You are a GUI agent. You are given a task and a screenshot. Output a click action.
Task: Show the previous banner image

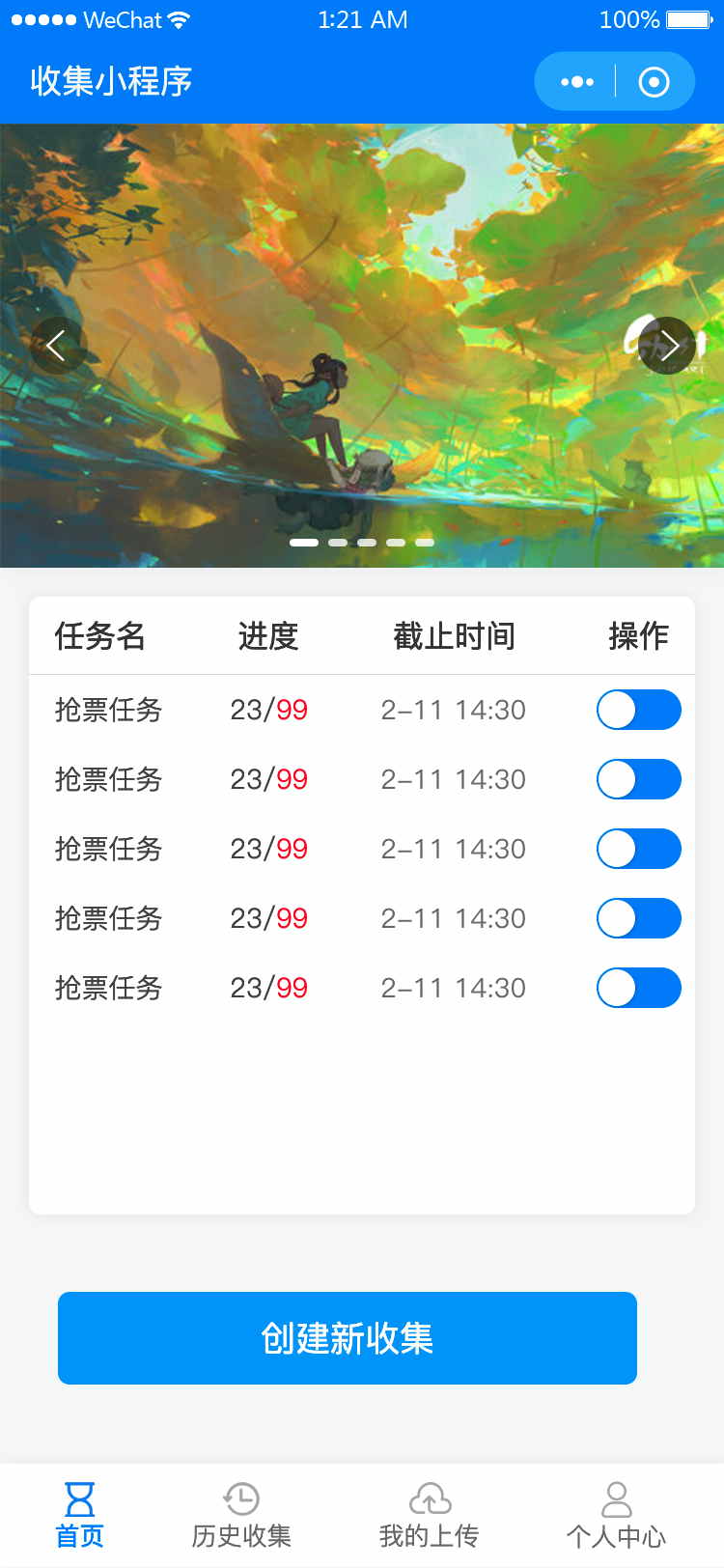(58, 345)
